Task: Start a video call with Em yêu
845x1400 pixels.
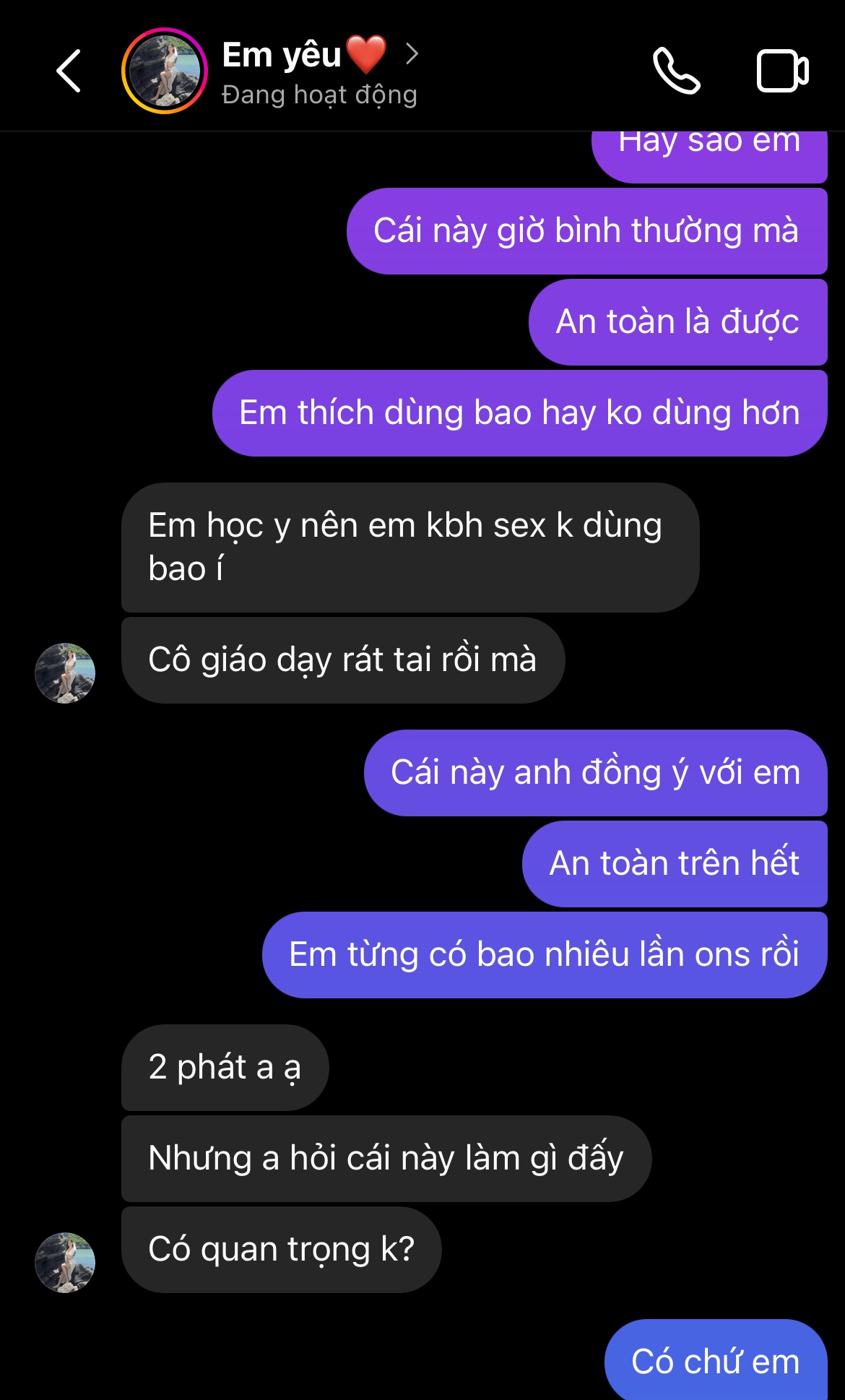Action: point(782,71)
